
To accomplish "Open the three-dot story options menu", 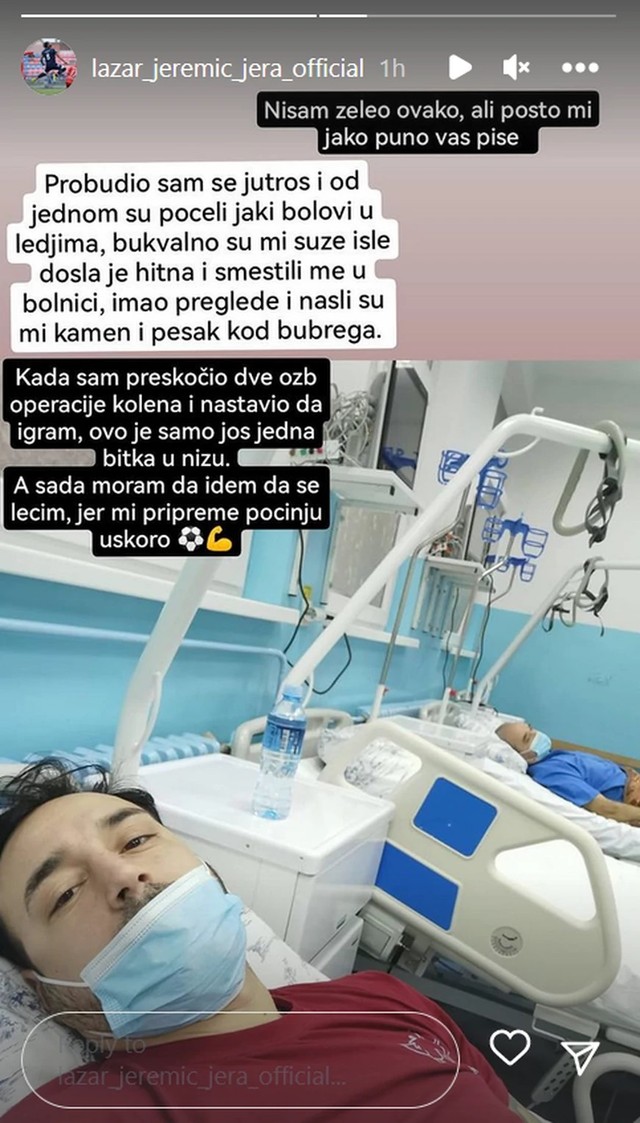I will [580, 68].
